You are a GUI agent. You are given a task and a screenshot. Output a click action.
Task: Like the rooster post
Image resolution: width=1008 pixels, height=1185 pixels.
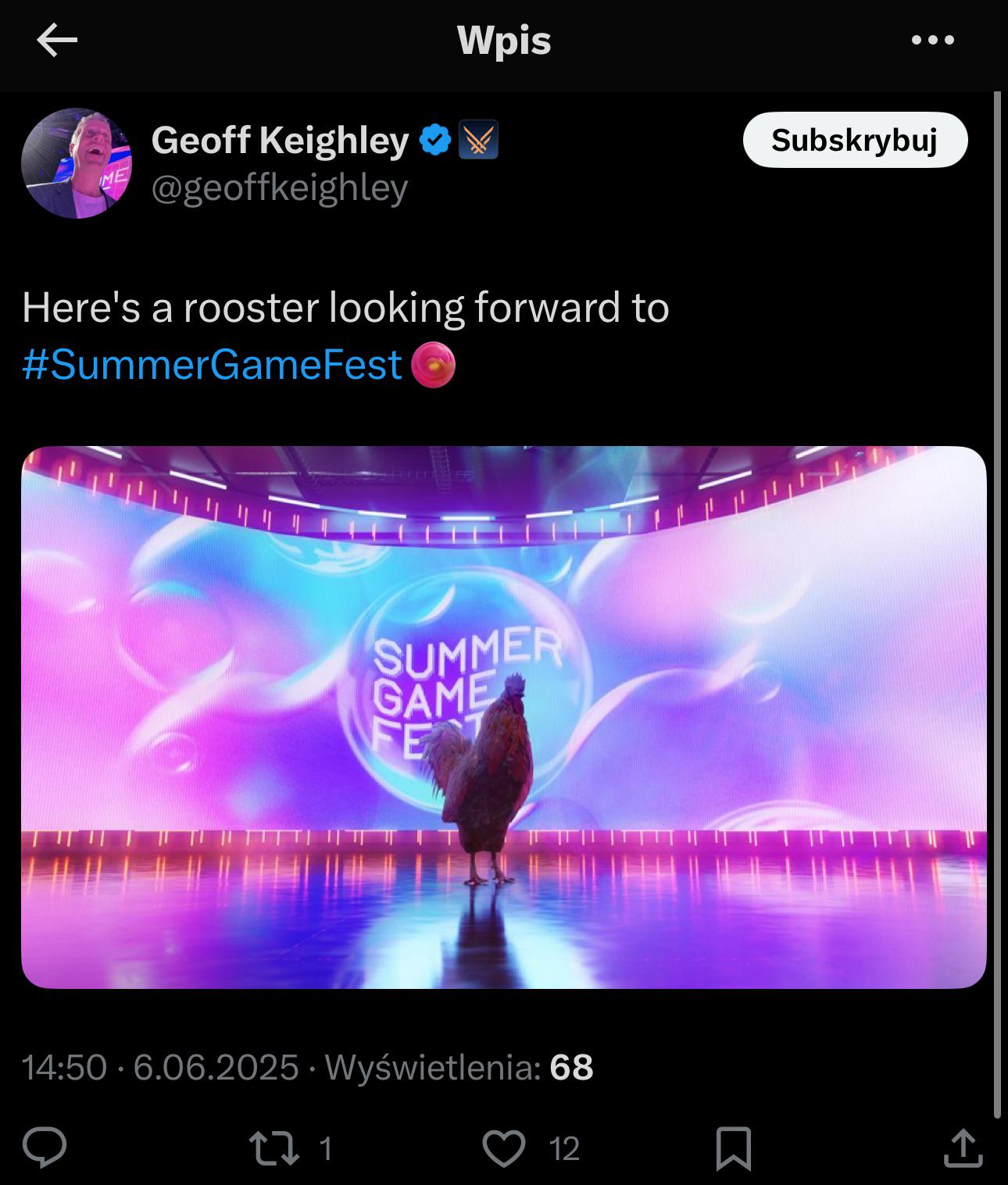(x=504, y=1148)
